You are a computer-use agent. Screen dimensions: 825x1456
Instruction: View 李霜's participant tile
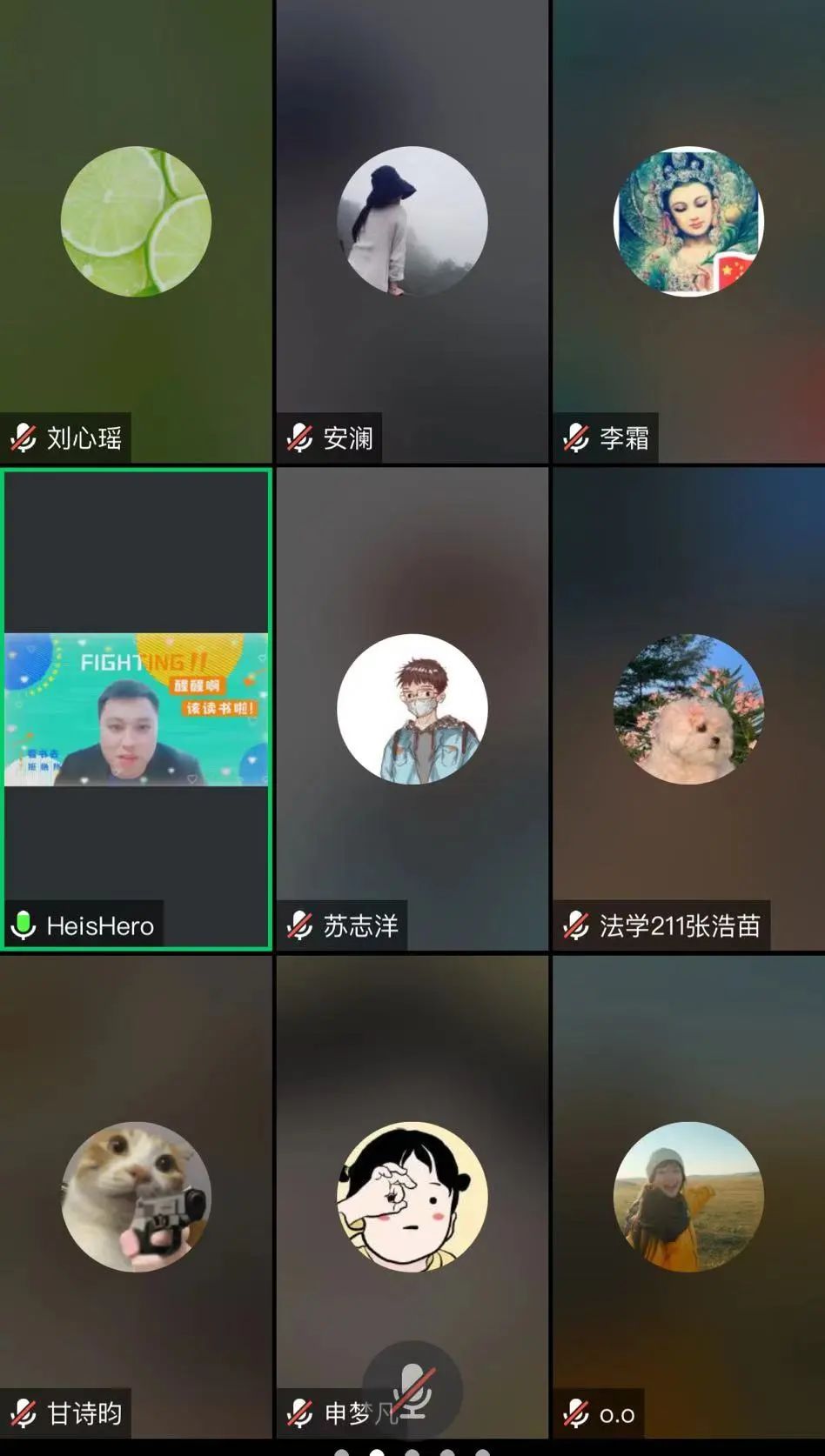point(688,230)
